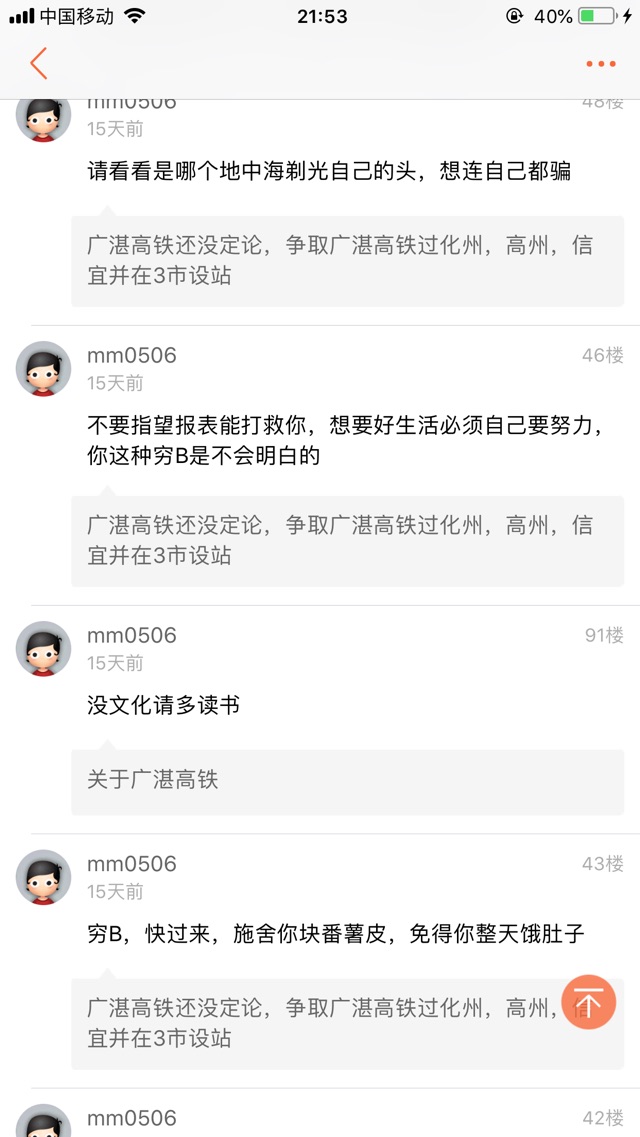640x1137 pixels.
Task: Open the reply 没文化请多读书
Action: [163, 706]
